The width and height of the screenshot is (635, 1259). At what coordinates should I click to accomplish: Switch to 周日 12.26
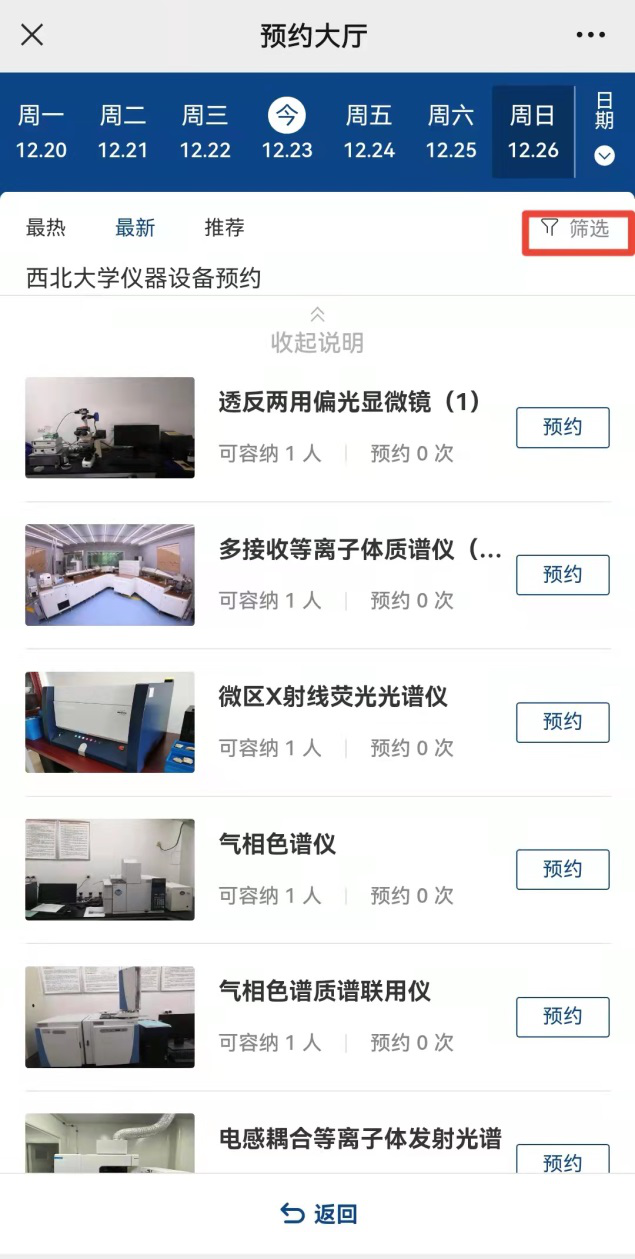coord(533,133)
